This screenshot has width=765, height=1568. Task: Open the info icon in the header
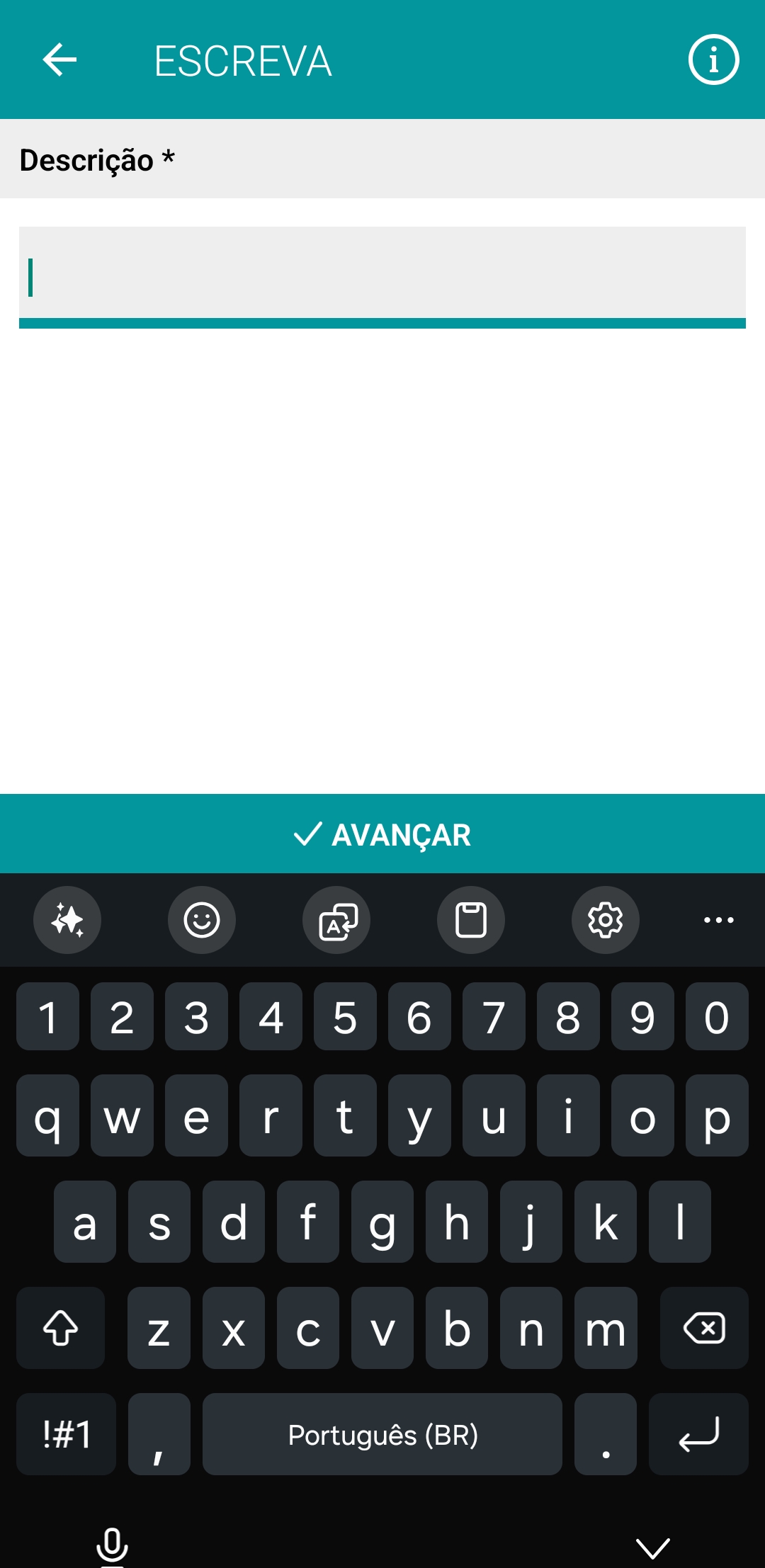(713, 59)
